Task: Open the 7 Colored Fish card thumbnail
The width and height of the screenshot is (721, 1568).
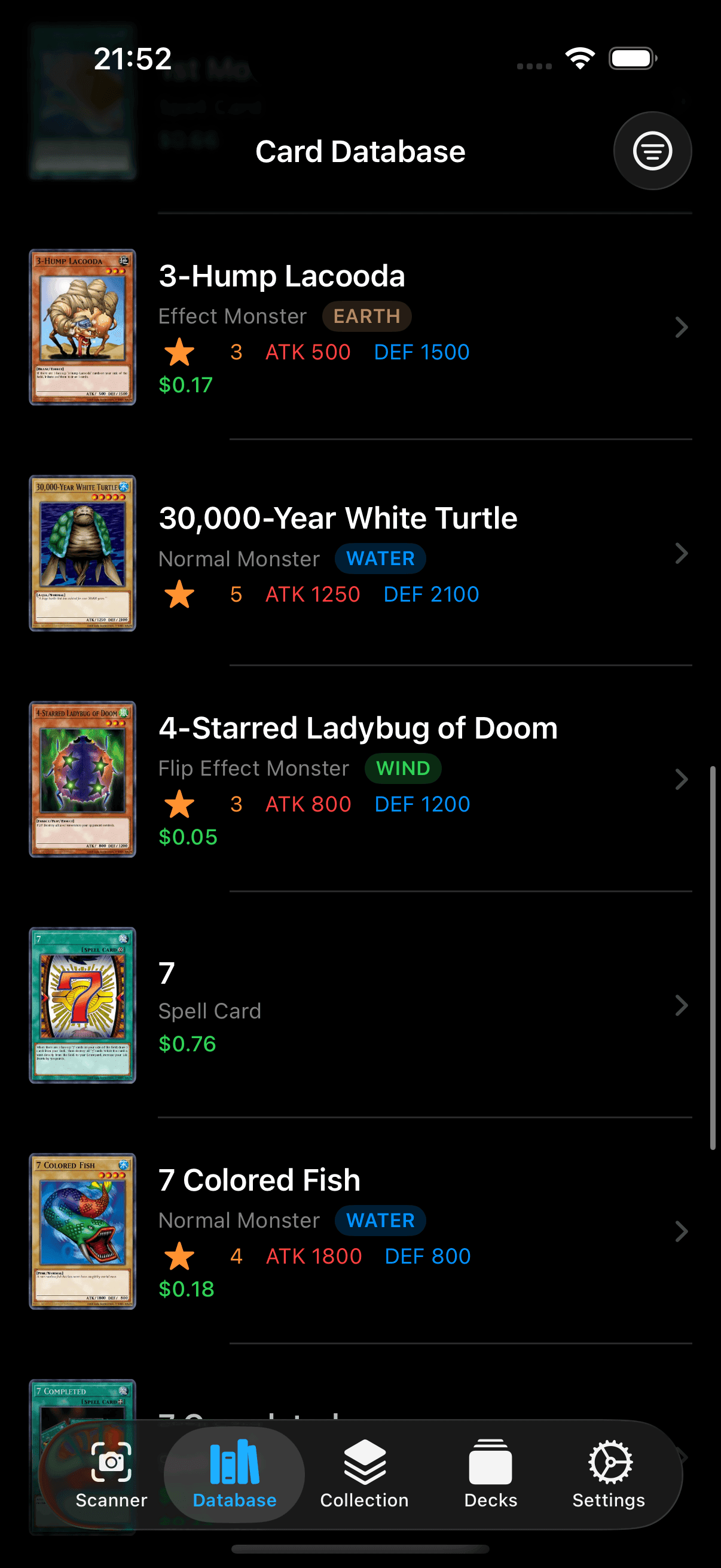Action: tap(82, 1235)
